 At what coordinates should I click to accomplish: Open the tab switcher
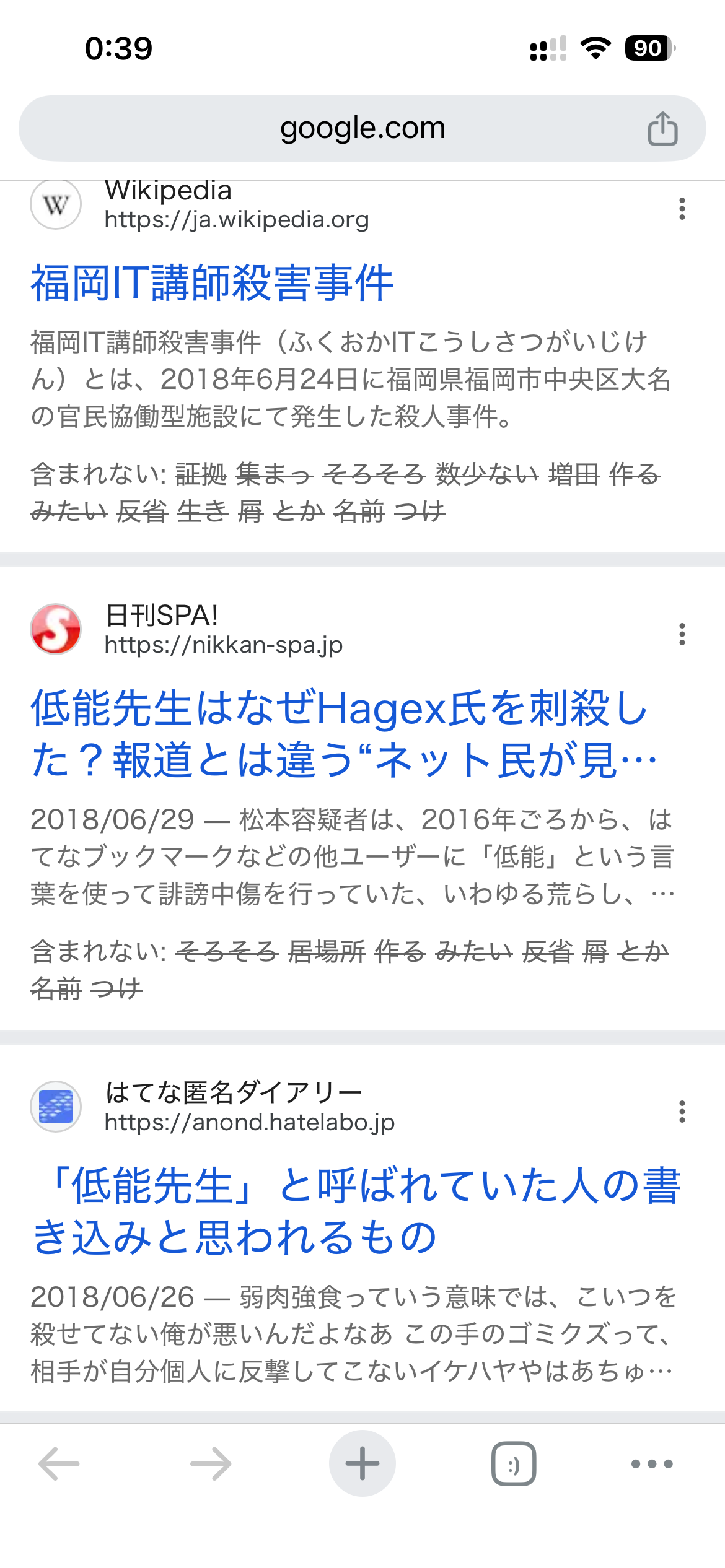tap(514, 1464)
